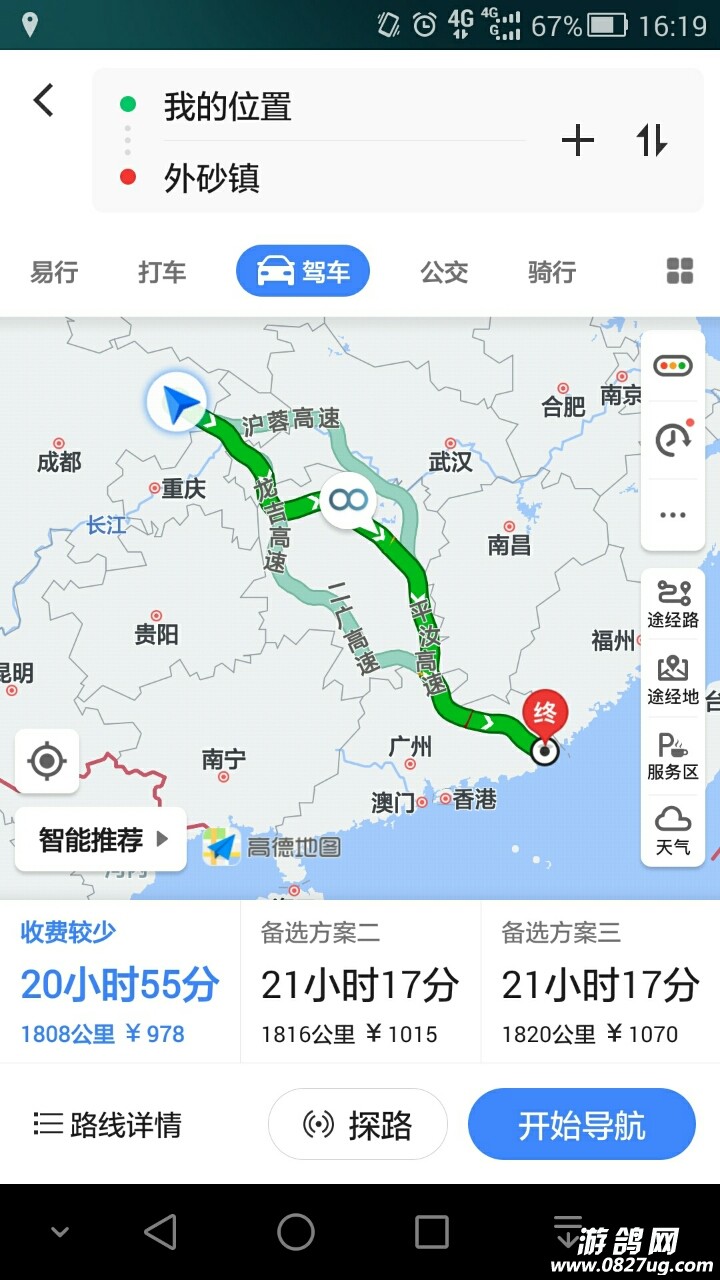Swap start and destination
This screenshot has height=1280, width=720.
[652, 141]
